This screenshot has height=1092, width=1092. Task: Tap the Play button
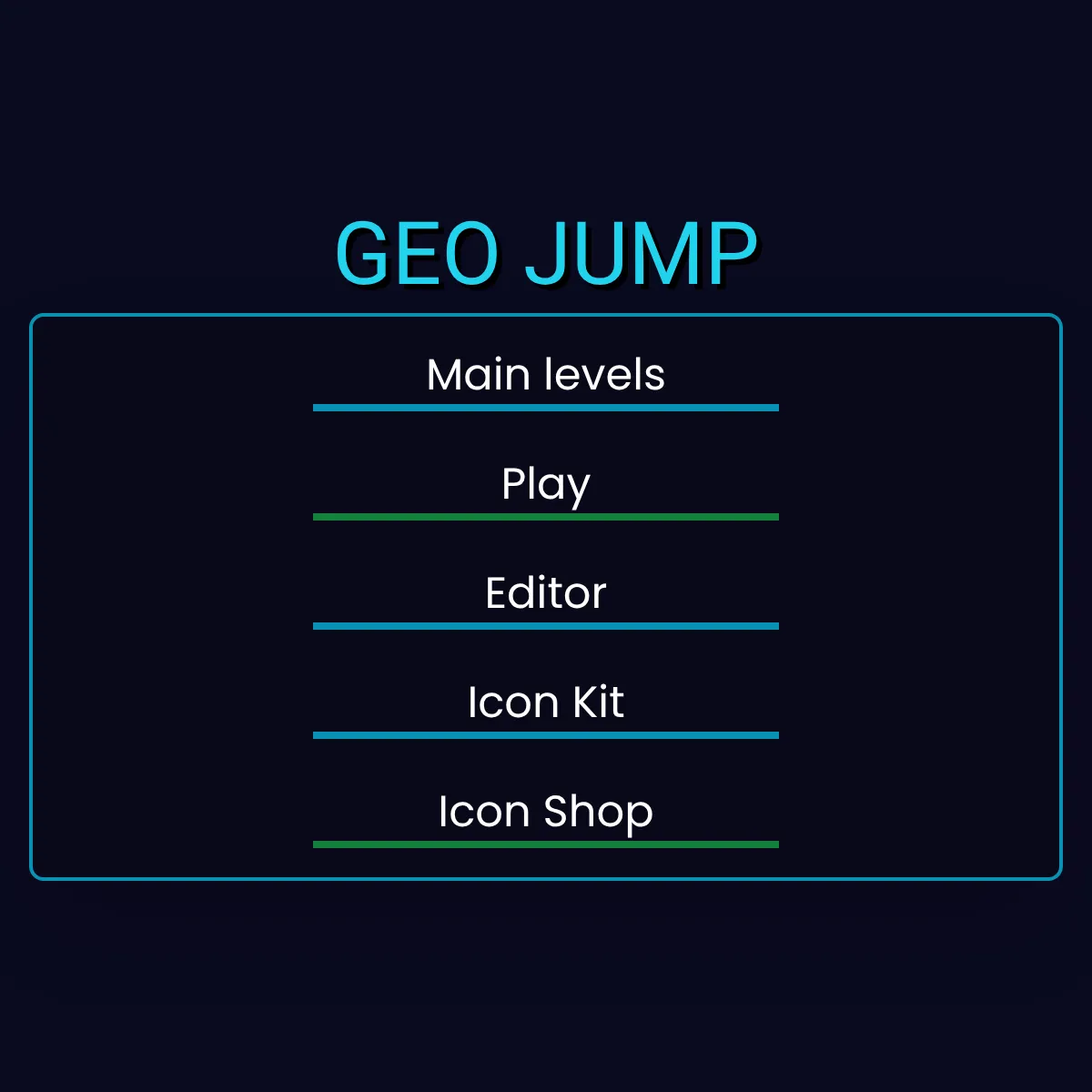tap(546, 485)
